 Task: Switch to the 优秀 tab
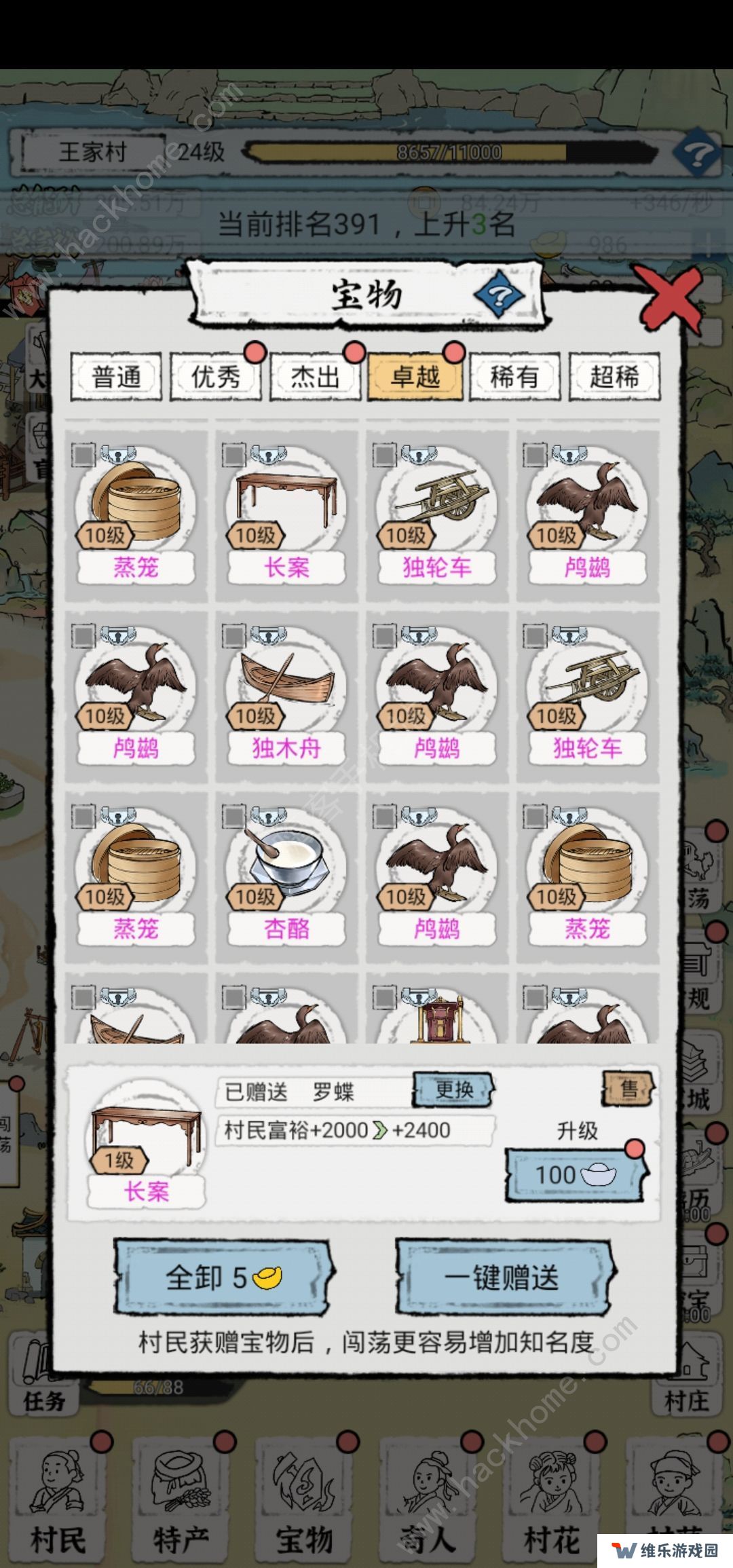215,377
